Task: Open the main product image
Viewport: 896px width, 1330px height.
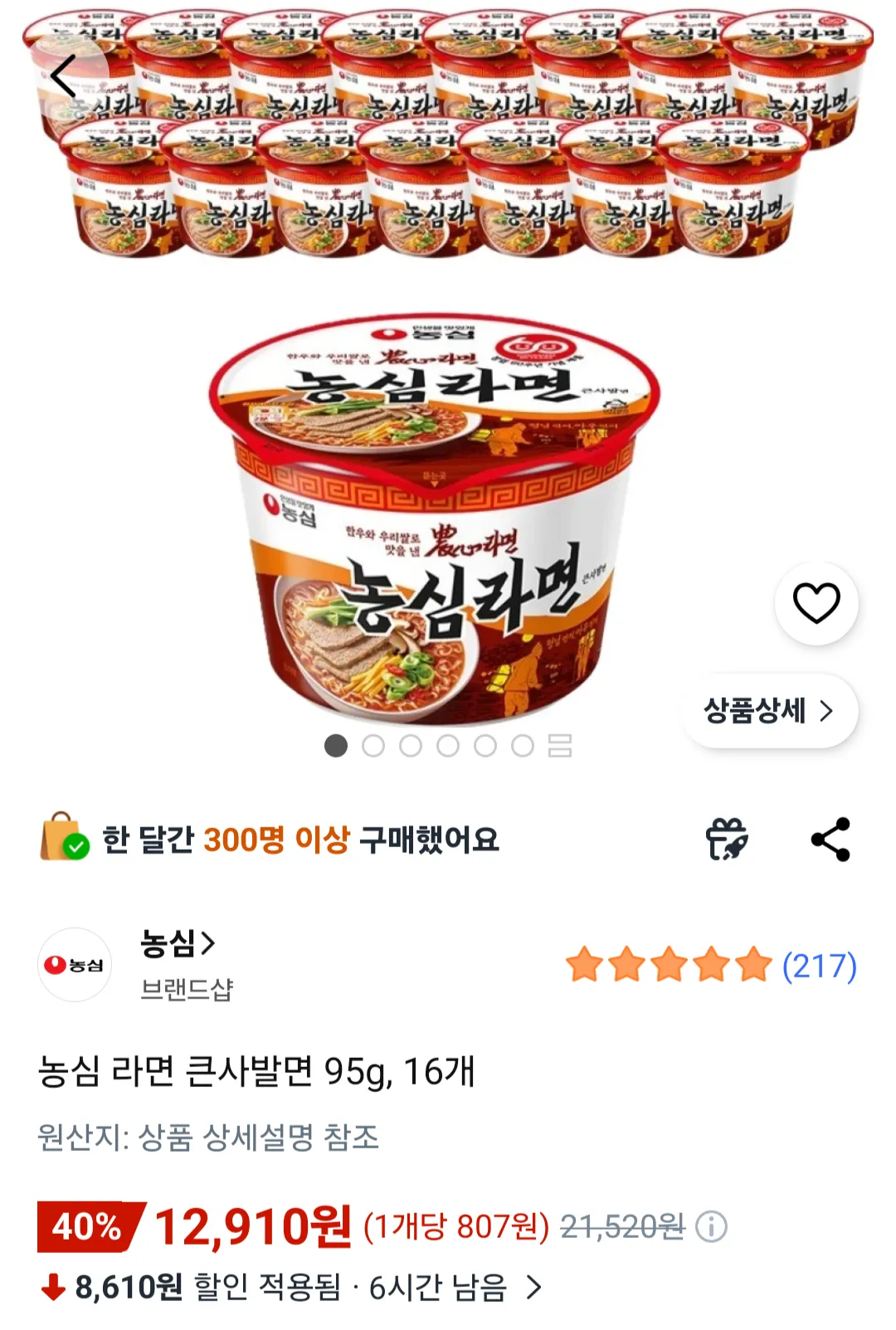Action: click(434, 514)
